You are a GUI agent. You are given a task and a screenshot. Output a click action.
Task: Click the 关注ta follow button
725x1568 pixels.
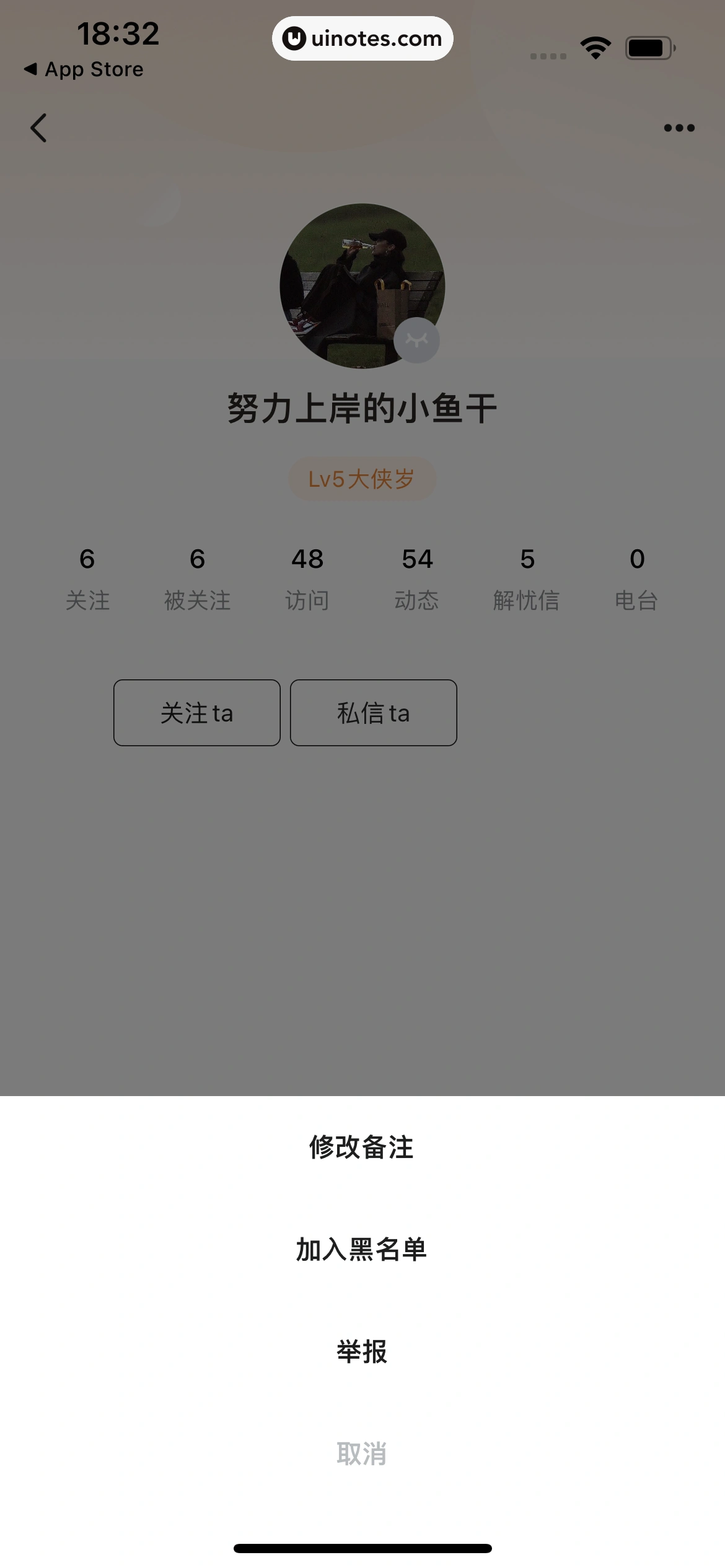click(196, 713)
